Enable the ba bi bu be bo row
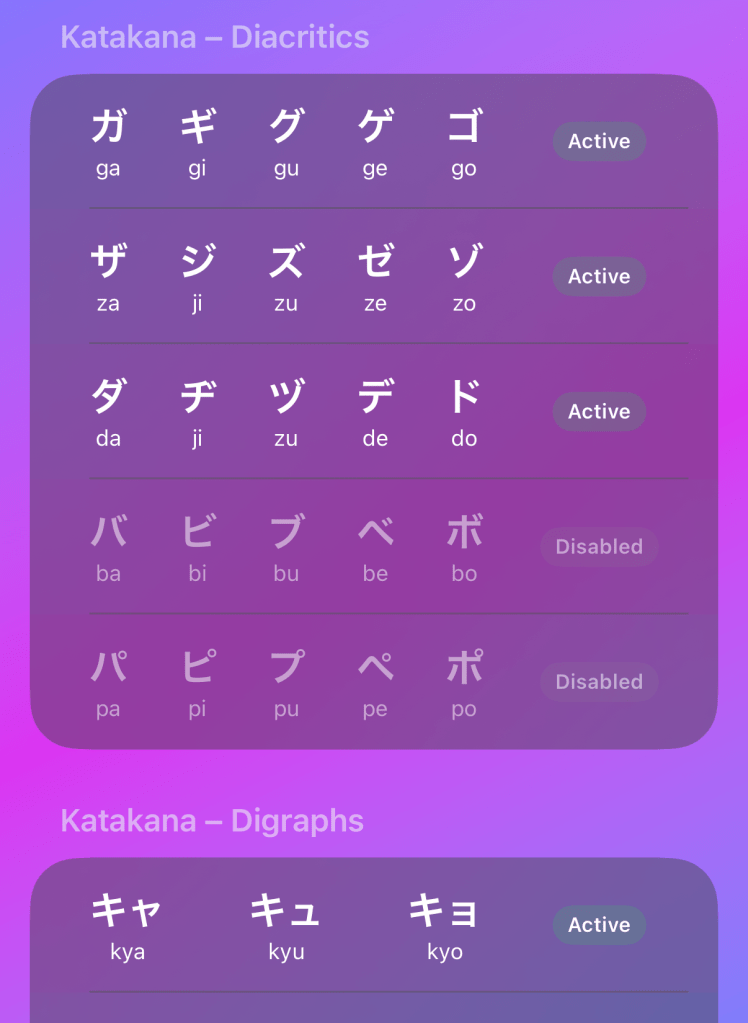This screenshot has height=1023, width=748. click(599, 546)
